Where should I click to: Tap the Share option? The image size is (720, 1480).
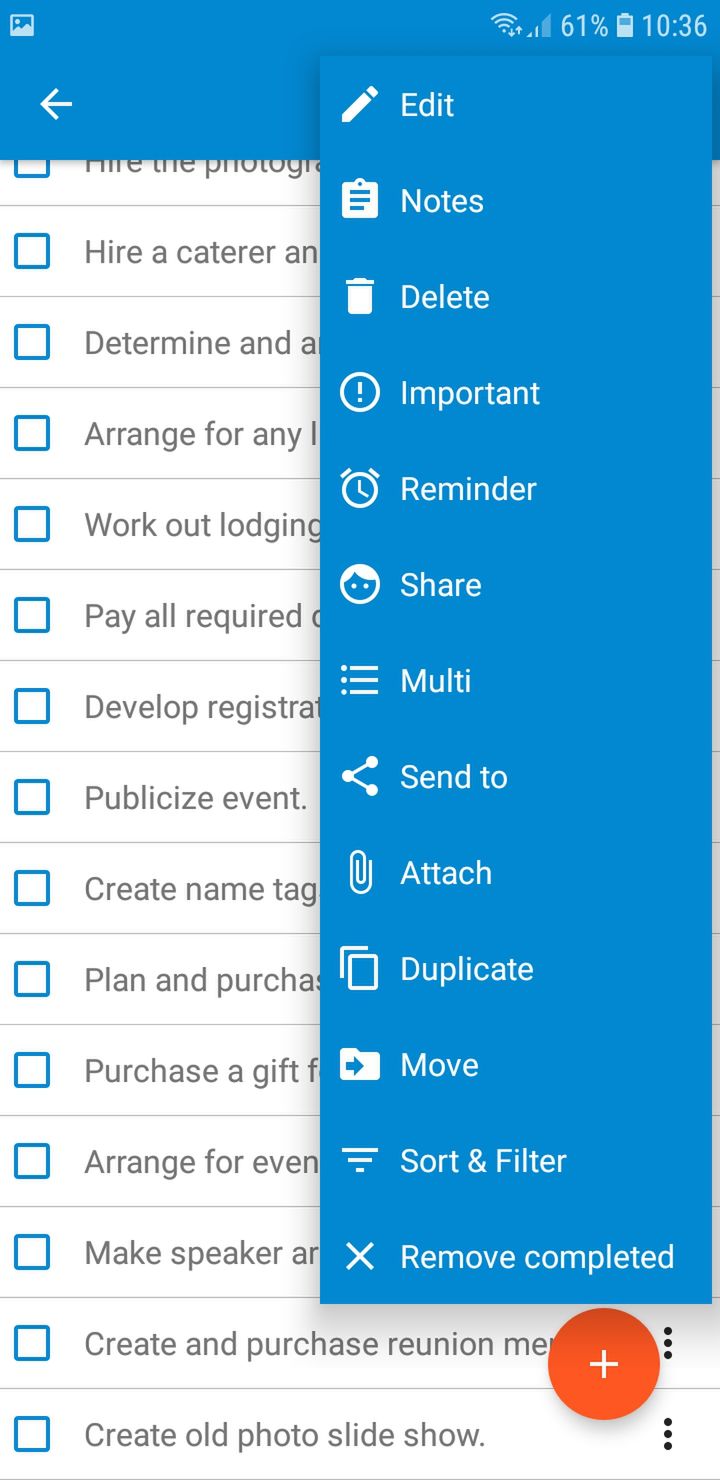516,585
